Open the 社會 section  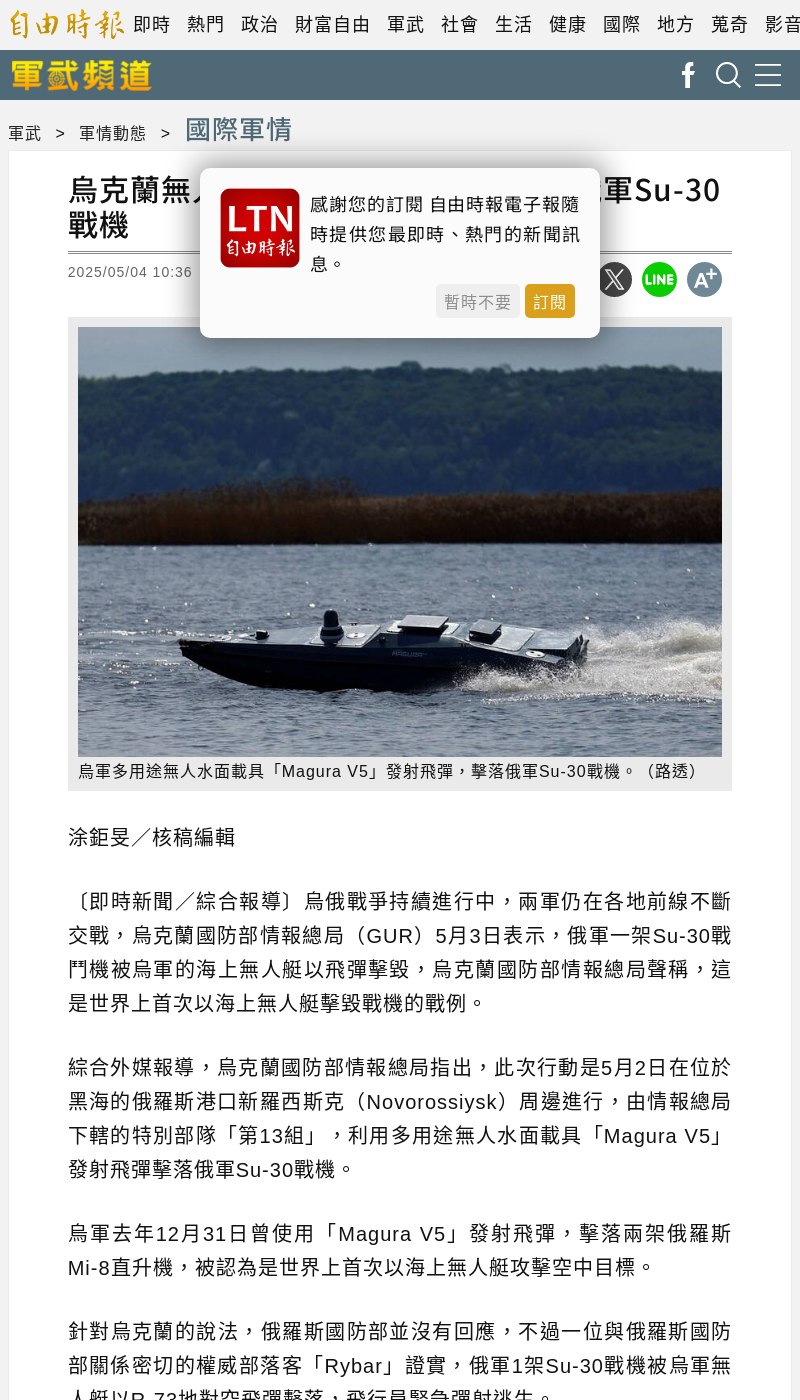pos(460,24)
